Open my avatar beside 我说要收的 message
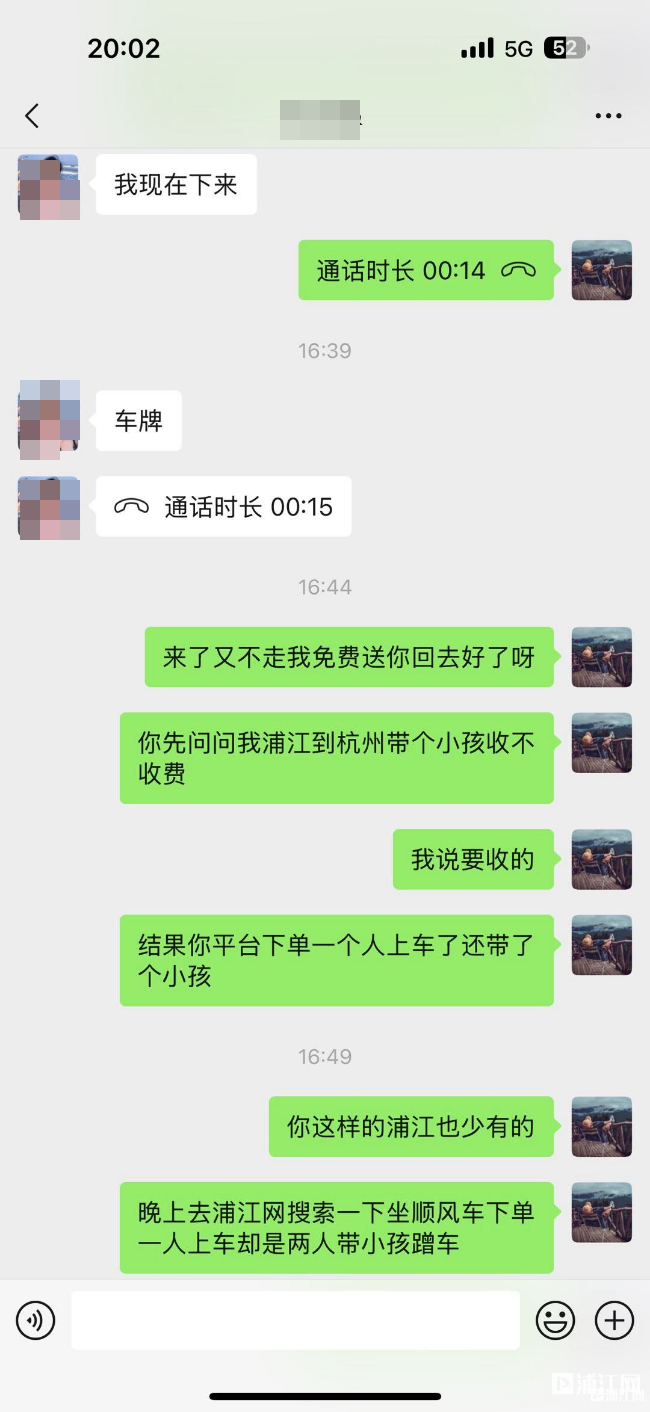Viewport: 650px width, 1412px height. click(601, 859)
